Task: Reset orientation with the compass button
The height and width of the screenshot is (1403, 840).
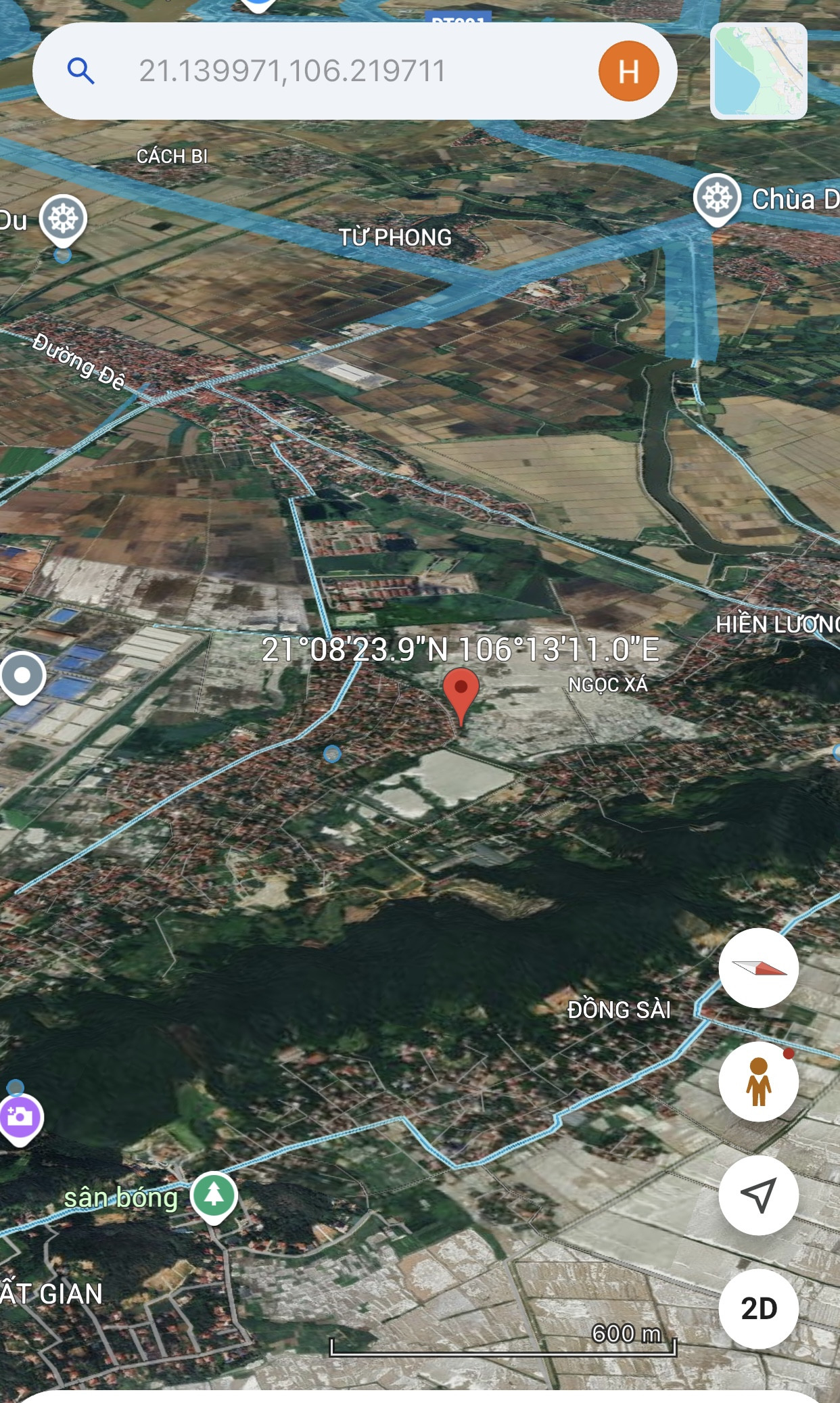Action: tap(758, 968)
